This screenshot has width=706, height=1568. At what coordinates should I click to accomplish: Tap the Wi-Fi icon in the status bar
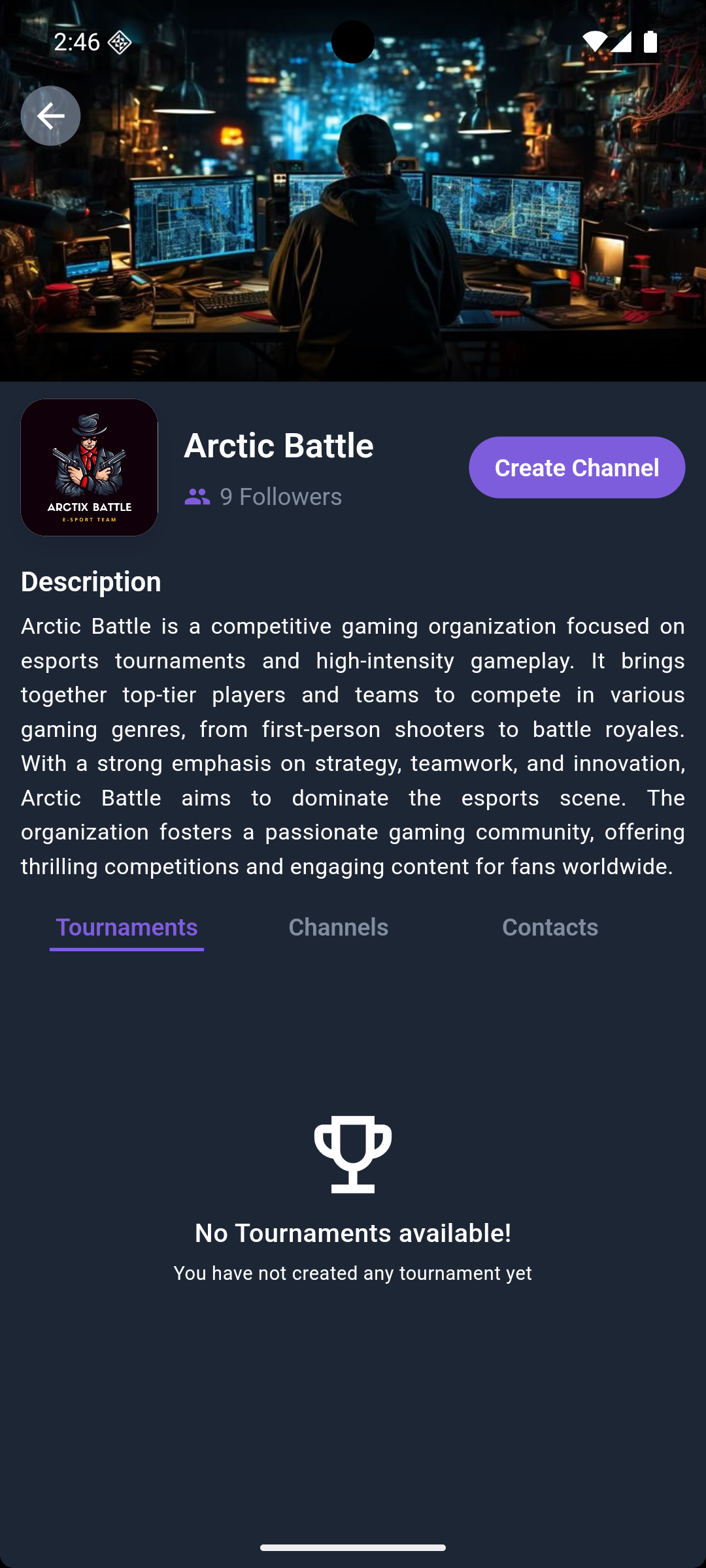coord(596,41)
